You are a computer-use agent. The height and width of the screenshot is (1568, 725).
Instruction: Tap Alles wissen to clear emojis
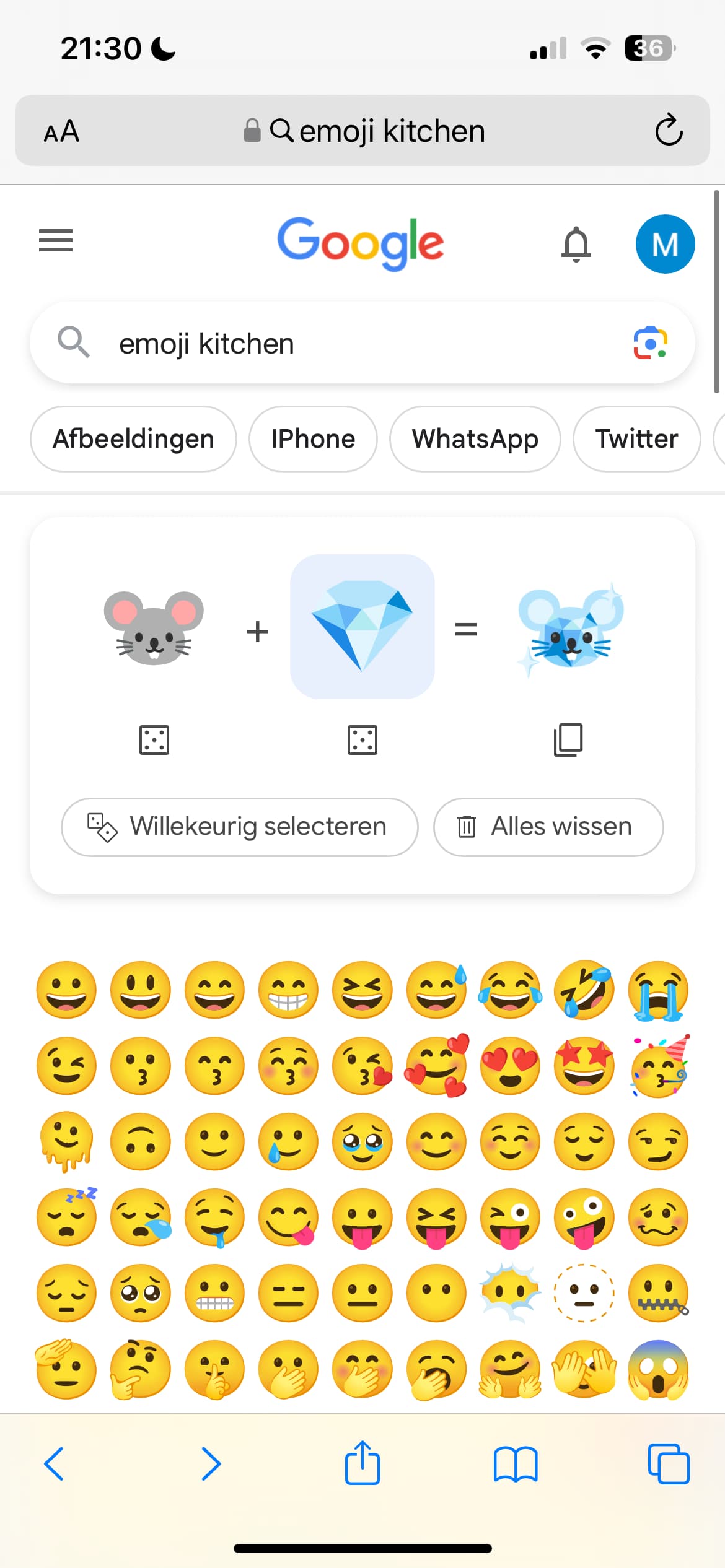548,827
